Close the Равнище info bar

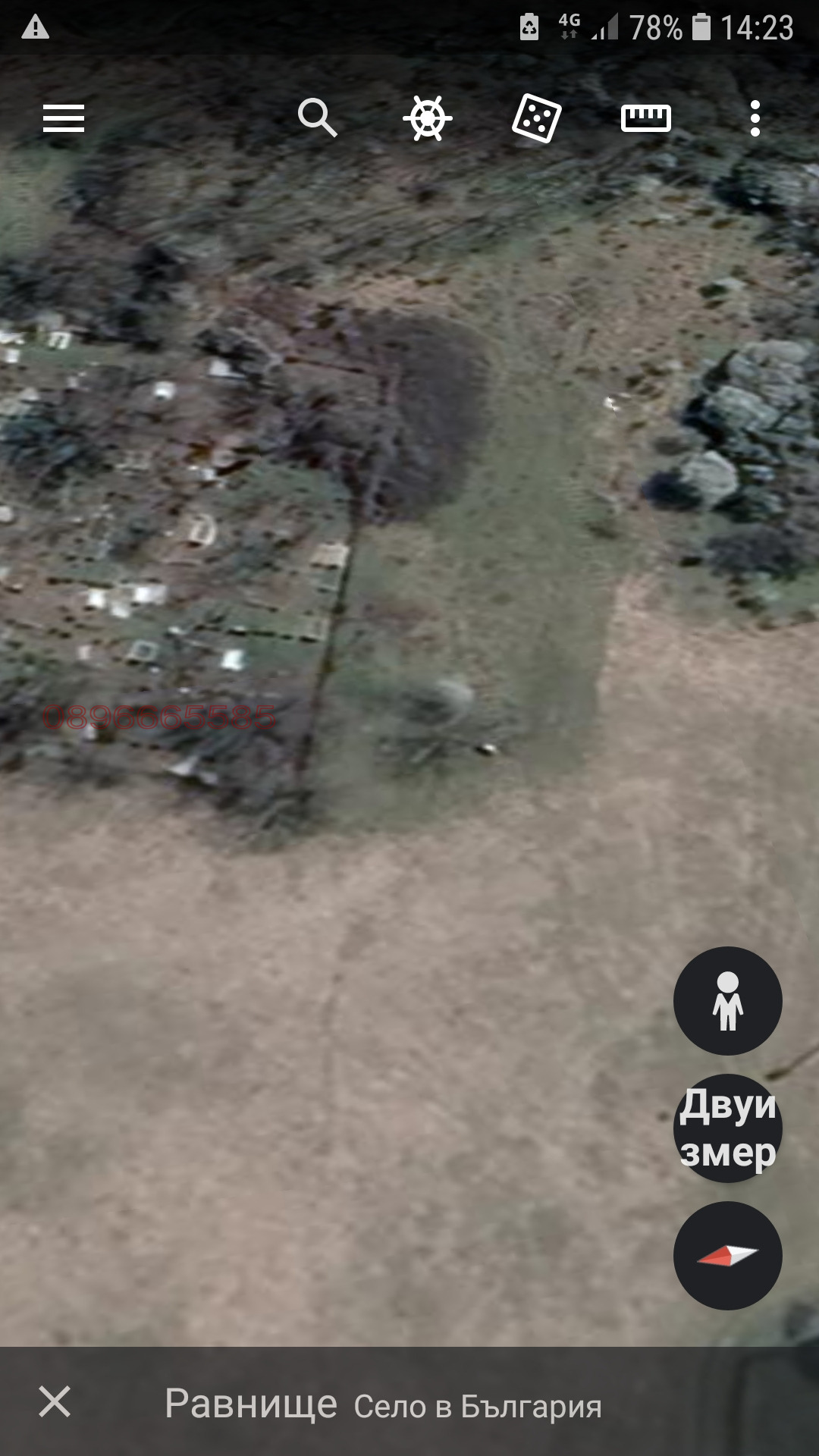pos(55,1401)
